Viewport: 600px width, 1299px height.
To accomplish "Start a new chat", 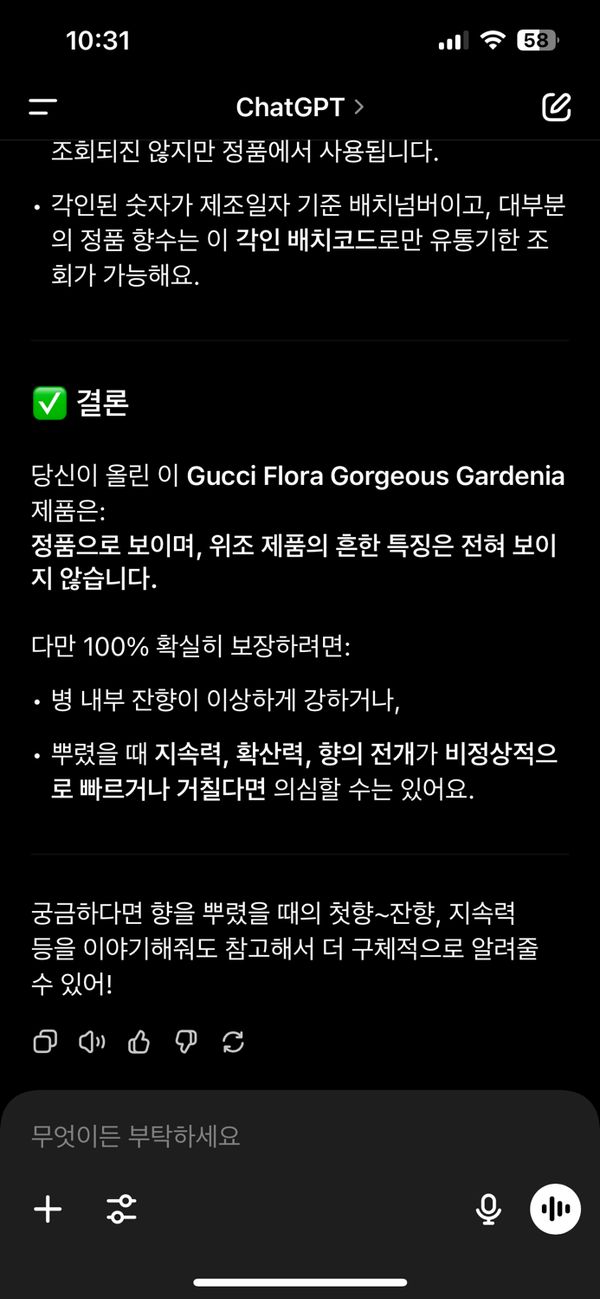I will pos(556,107).
